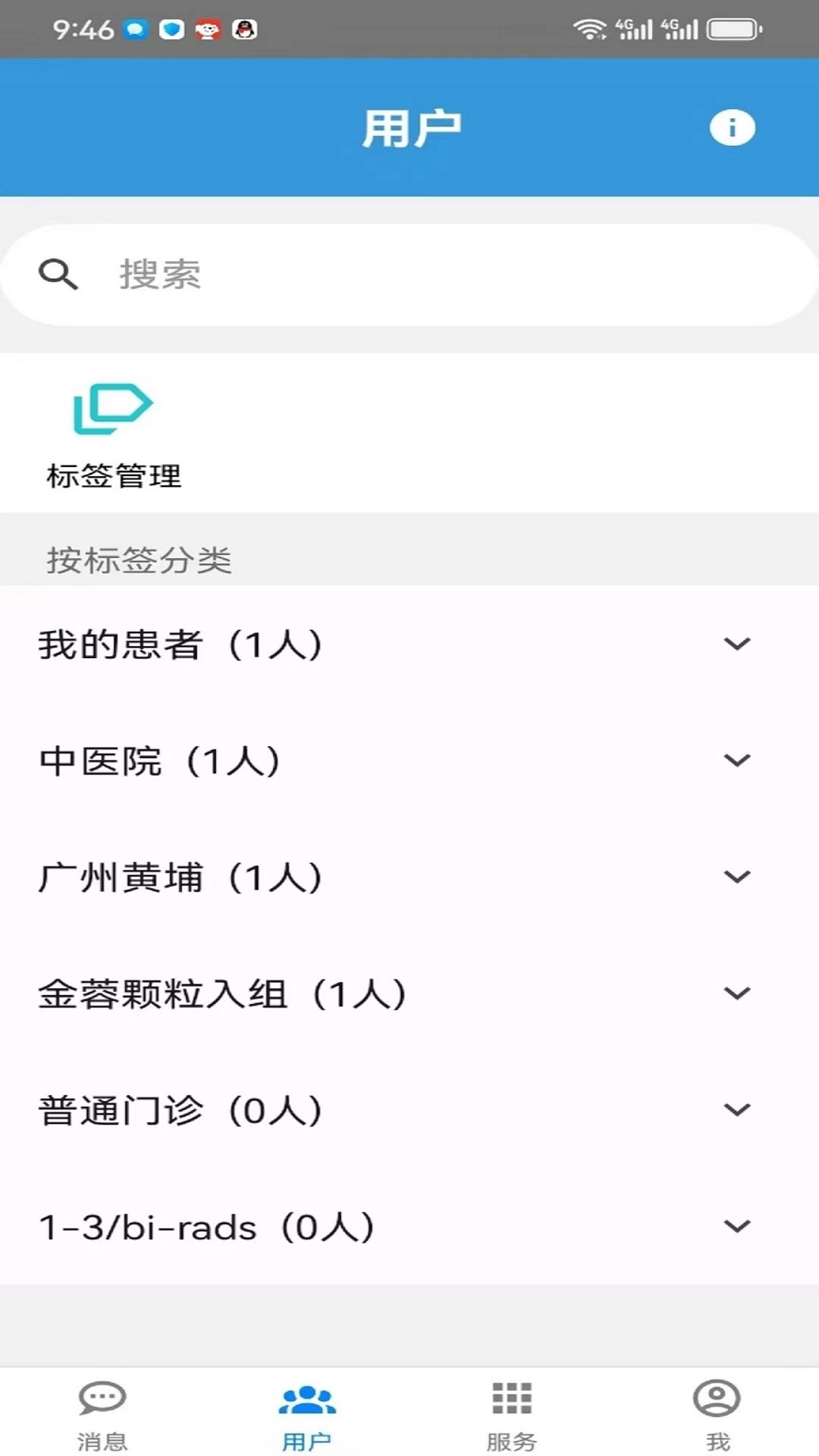The width and height of the screenshot is (819, 1456).
Task: Click the info icon in the title bar
Action: point(732,126)
